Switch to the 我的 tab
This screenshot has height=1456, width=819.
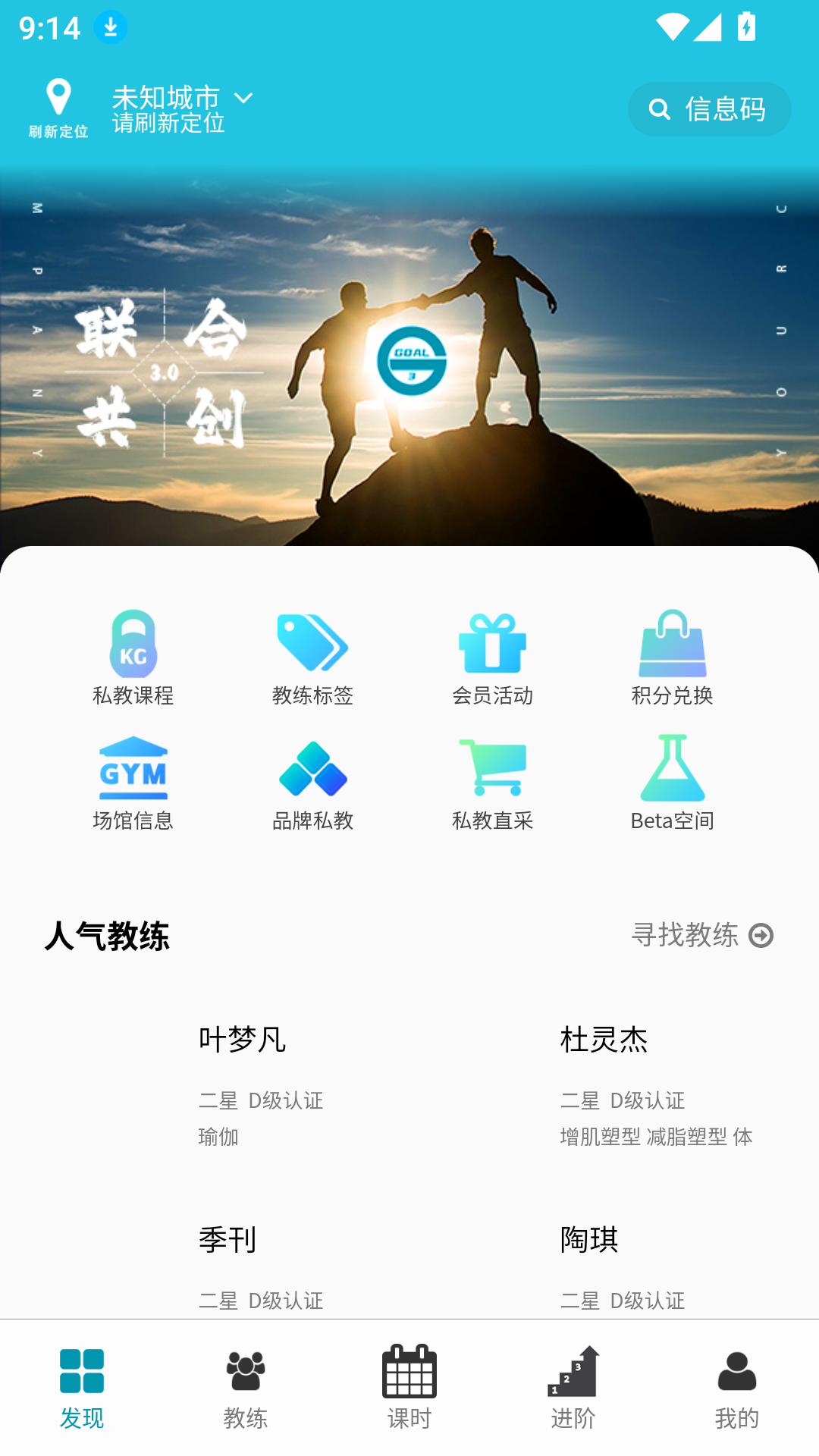click(736, 1388)
